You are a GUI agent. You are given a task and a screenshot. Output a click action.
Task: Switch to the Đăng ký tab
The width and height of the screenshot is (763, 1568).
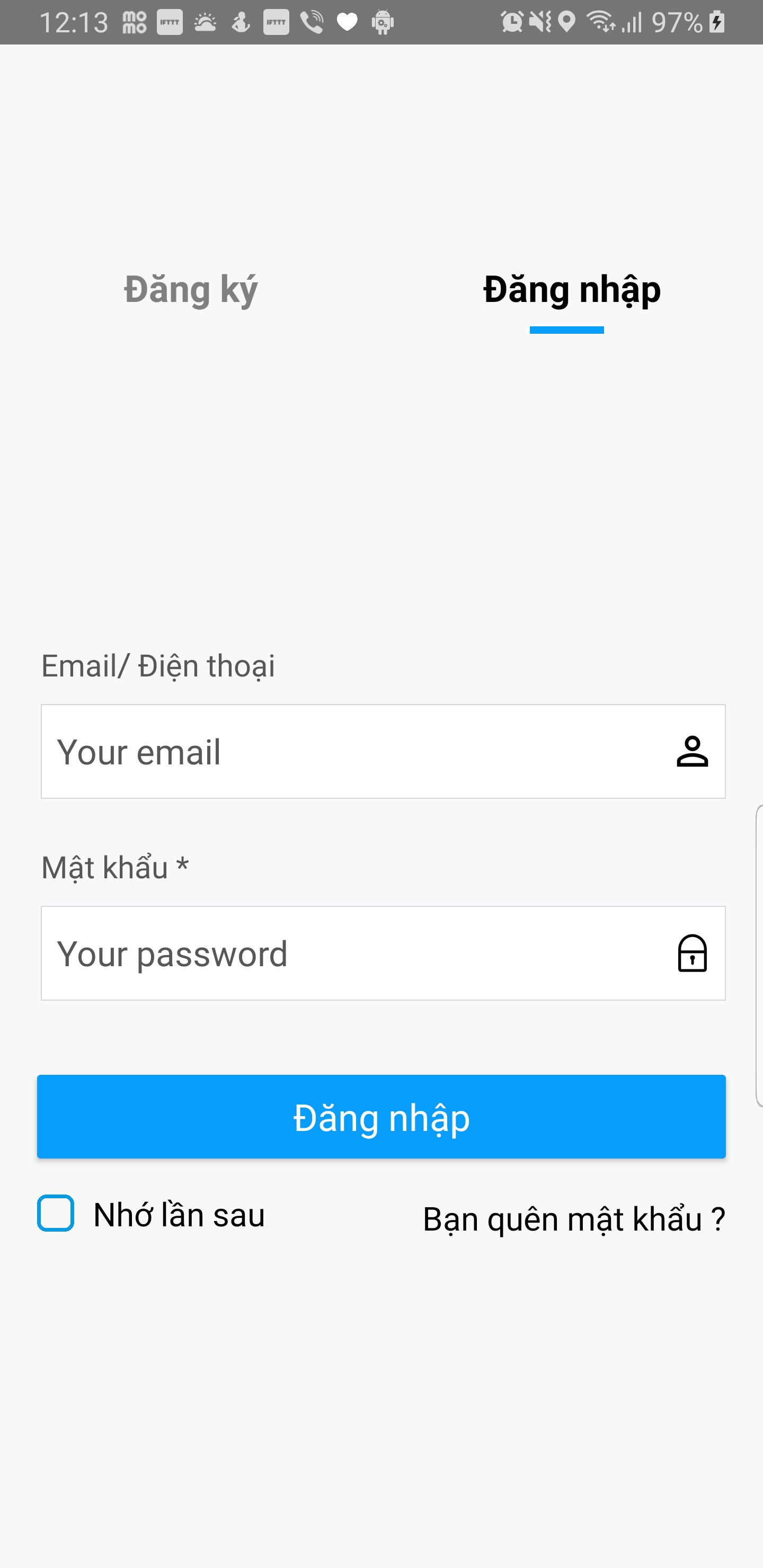tap(191, 290)
